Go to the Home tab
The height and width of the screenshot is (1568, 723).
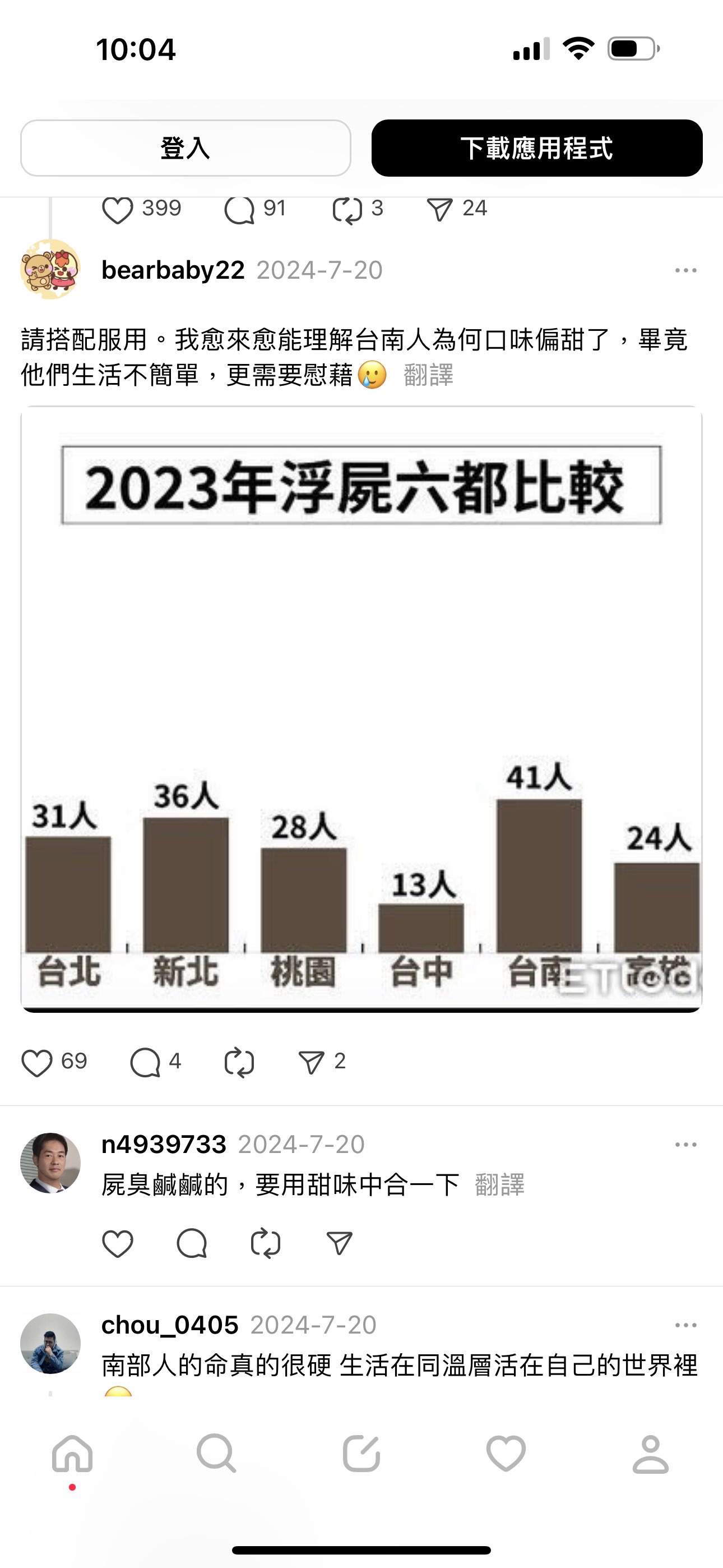(x=72, y=1454)
